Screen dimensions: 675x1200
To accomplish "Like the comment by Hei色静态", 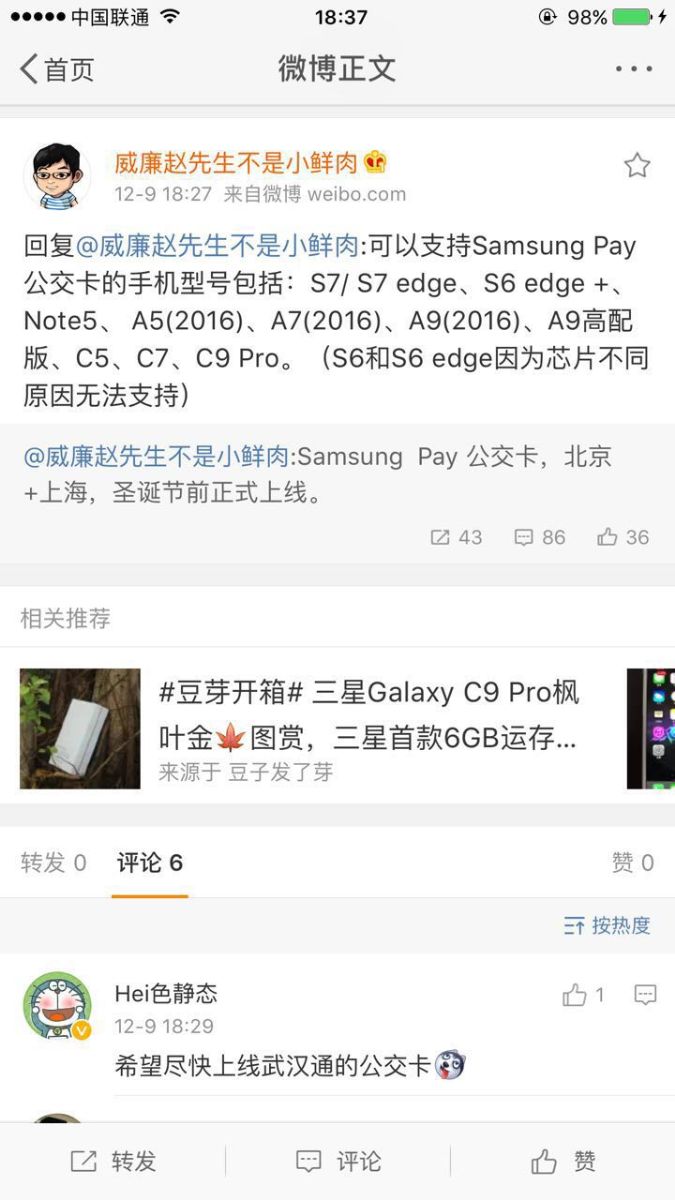I will click(582, 995).
